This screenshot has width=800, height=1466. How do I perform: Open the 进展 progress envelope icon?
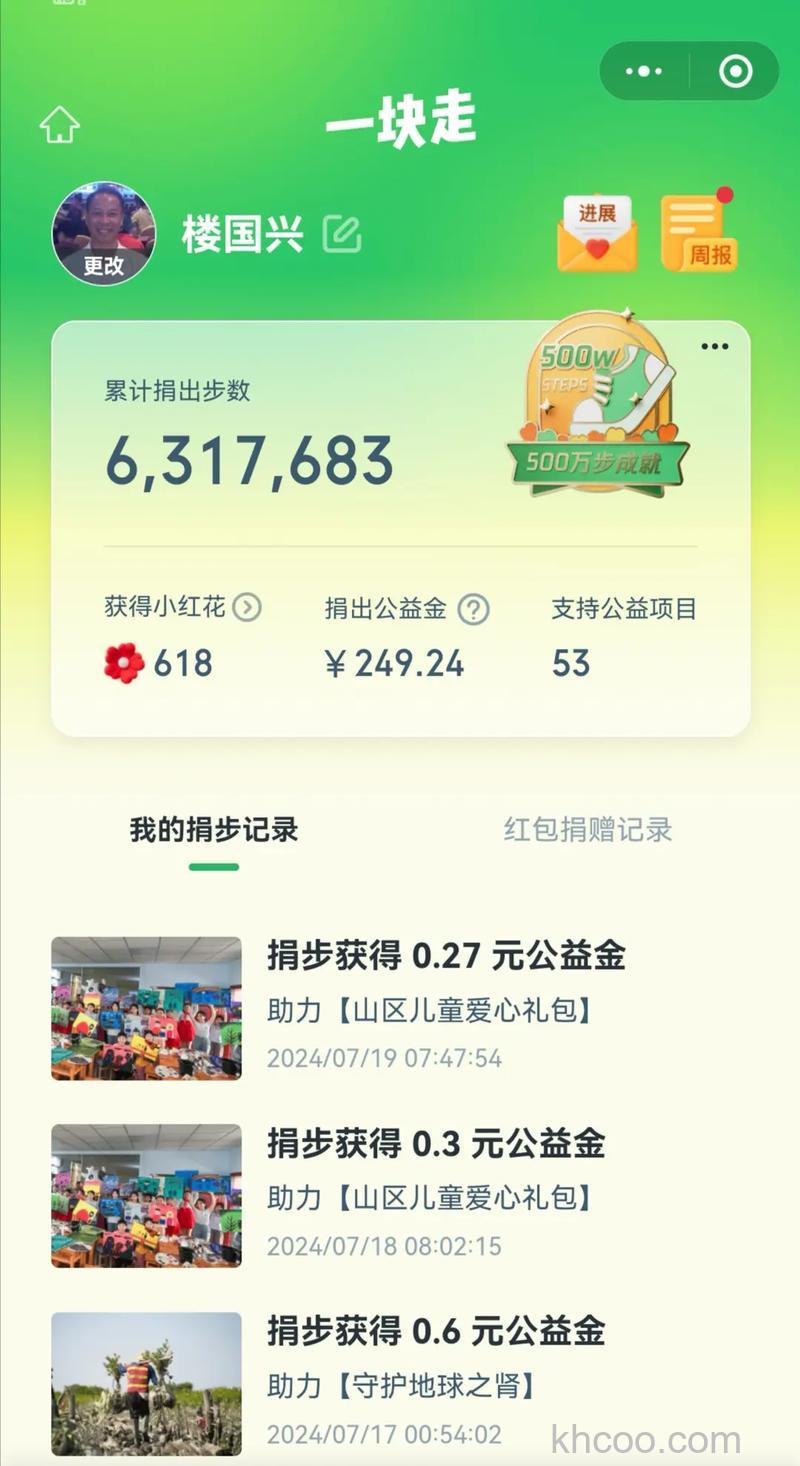click(x=597, y=232)
